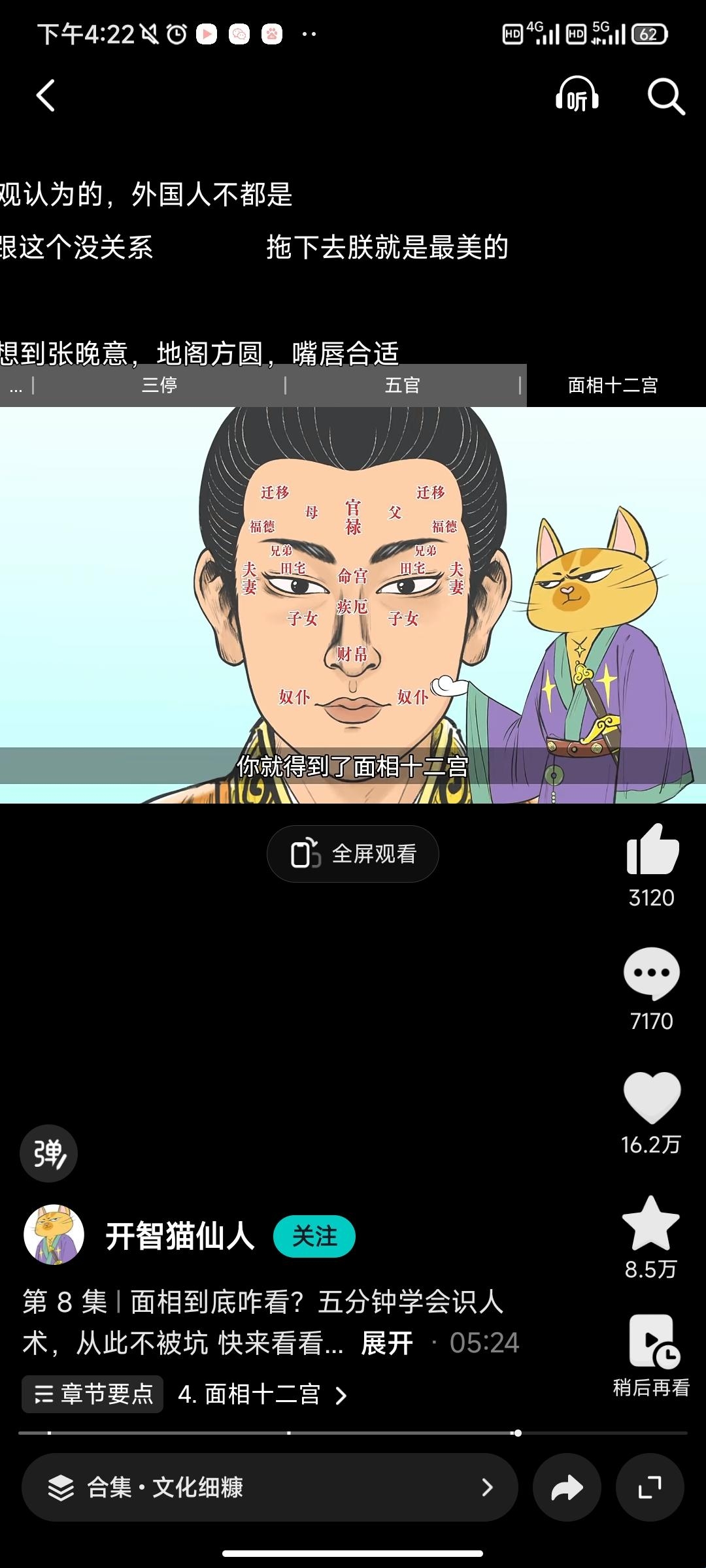
Task: Jump to the 五官 chapter segment
Action: (402, 385)
